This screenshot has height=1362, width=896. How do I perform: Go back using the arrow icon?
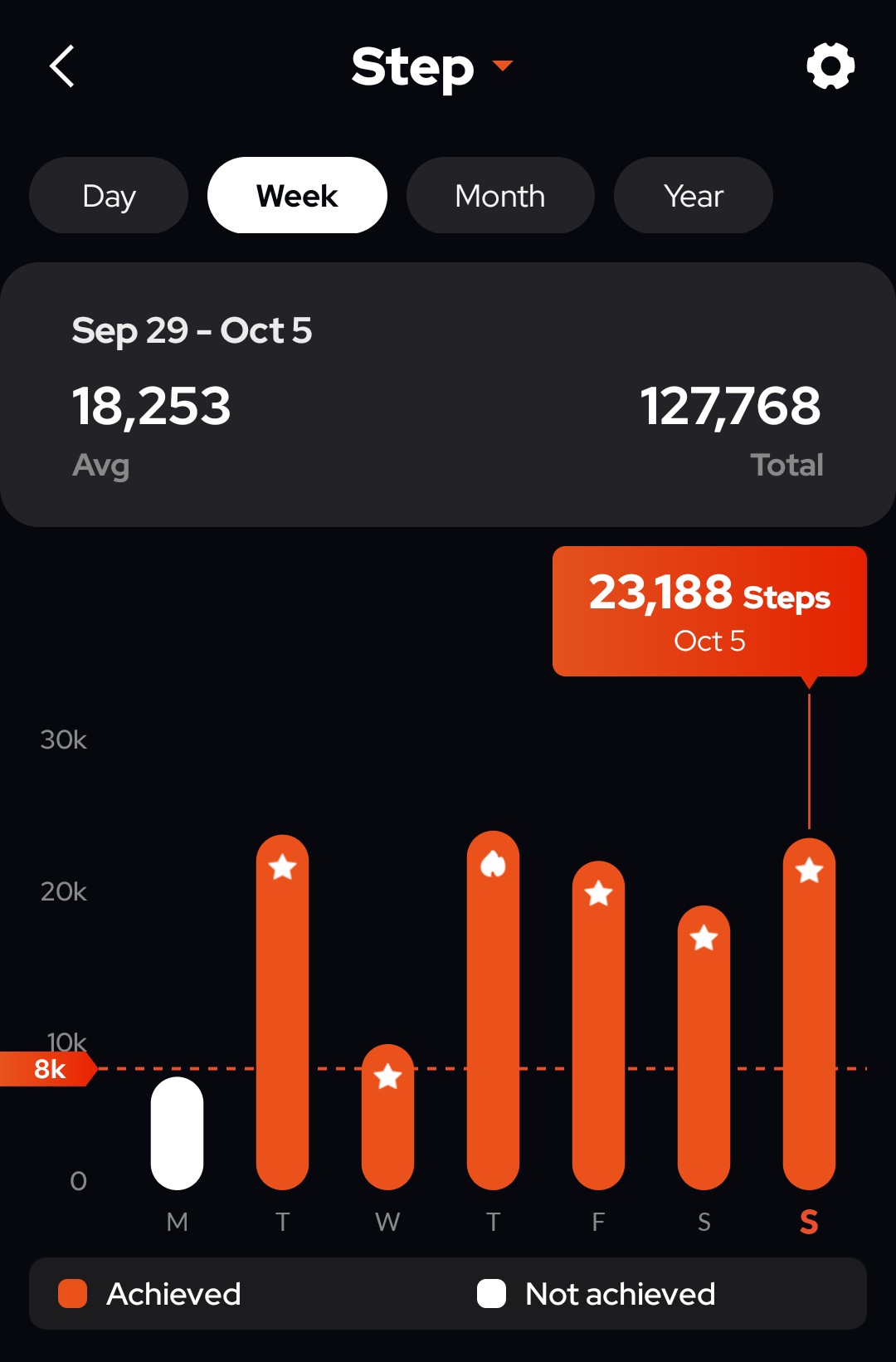click(x=62, y=66)
